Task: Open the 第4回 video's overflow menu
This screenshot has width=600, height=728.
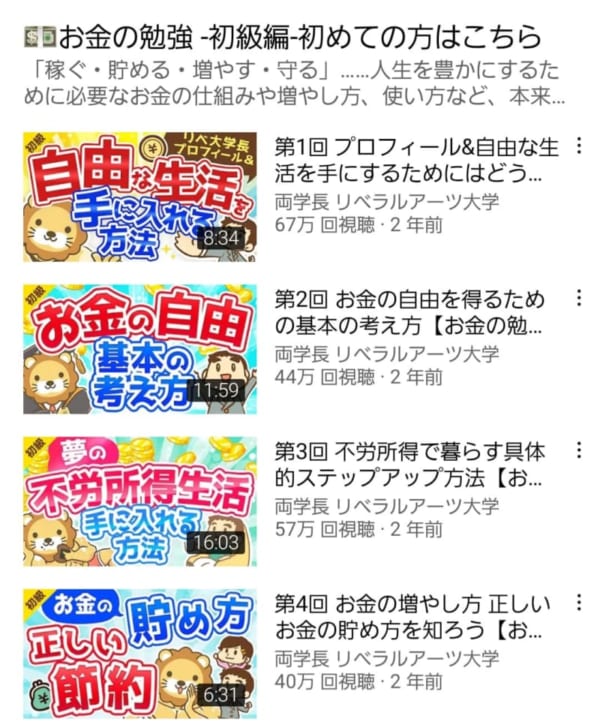Action: pos(577,602)
